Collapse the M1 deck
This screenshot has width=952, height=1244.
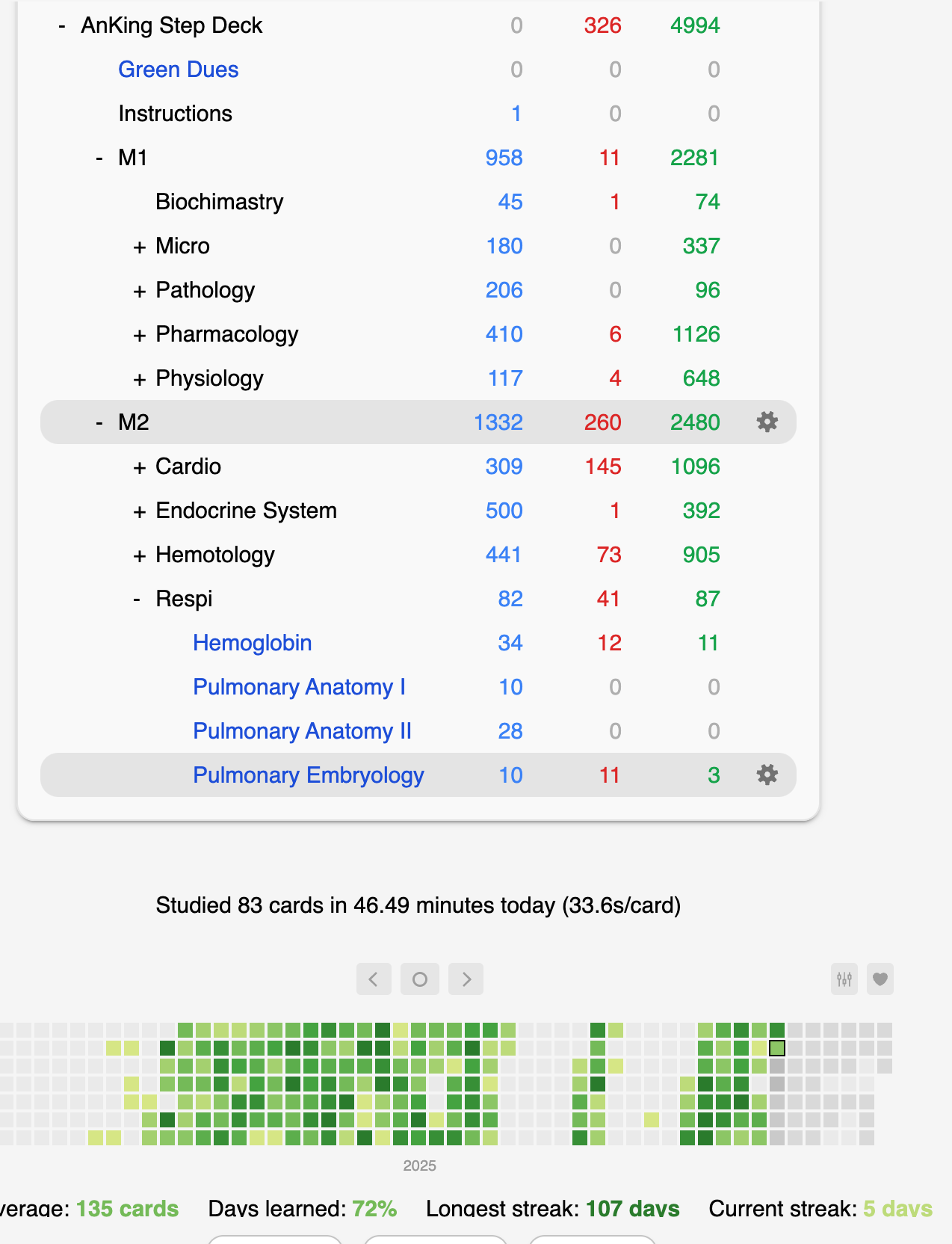coord(99,158)
